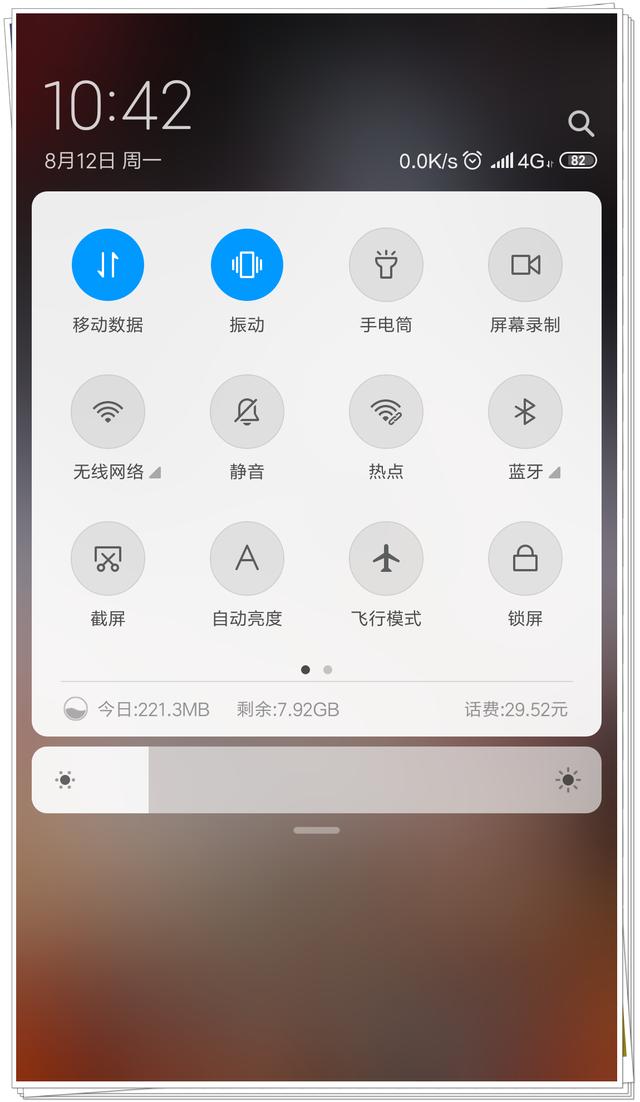The image size is (640, 1102).
Task: Take a 截屏 screenshot
Action: (108, 559)
